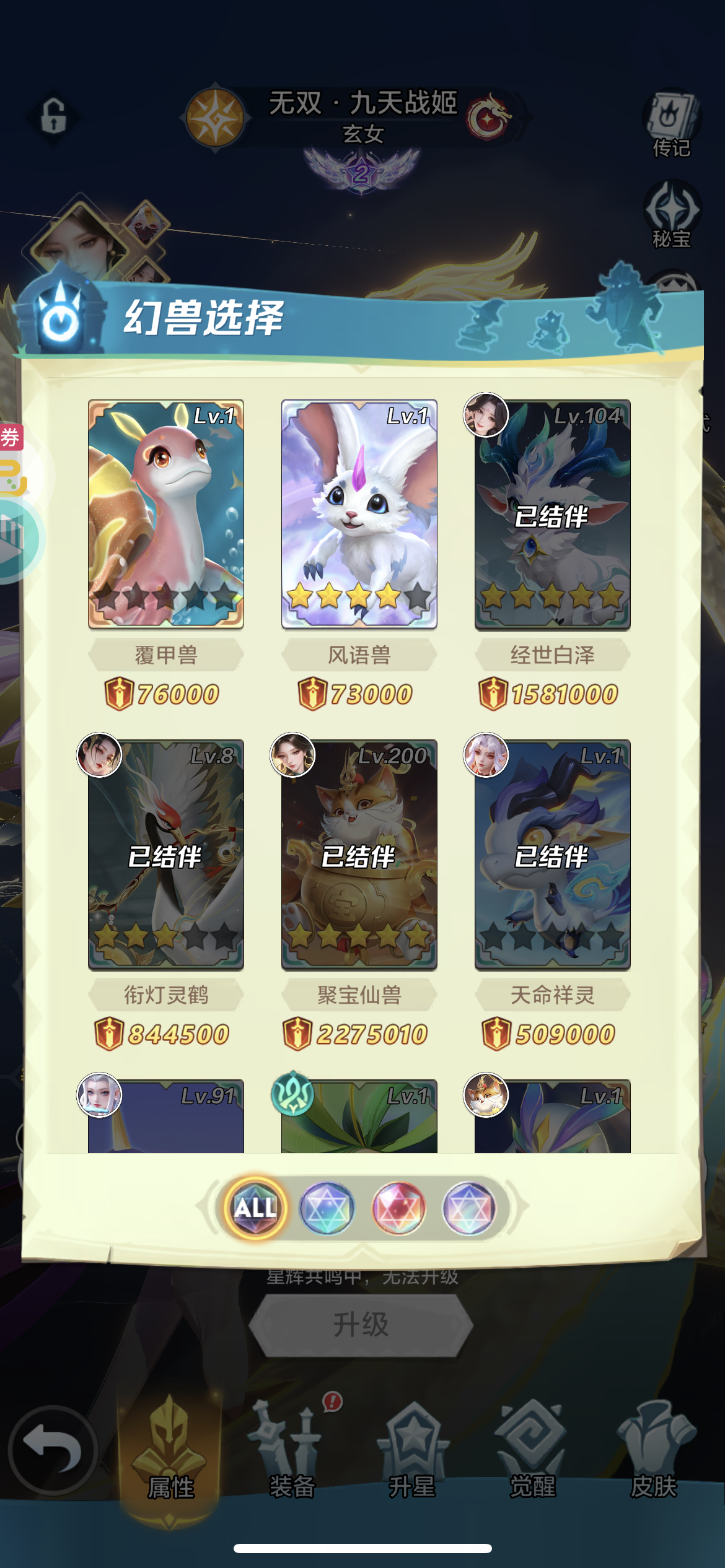Image resolution: width=725 pixels, height=1568 pixels.
Task: Switch to the 装备 tab
Action: [x=292, y=1455]
